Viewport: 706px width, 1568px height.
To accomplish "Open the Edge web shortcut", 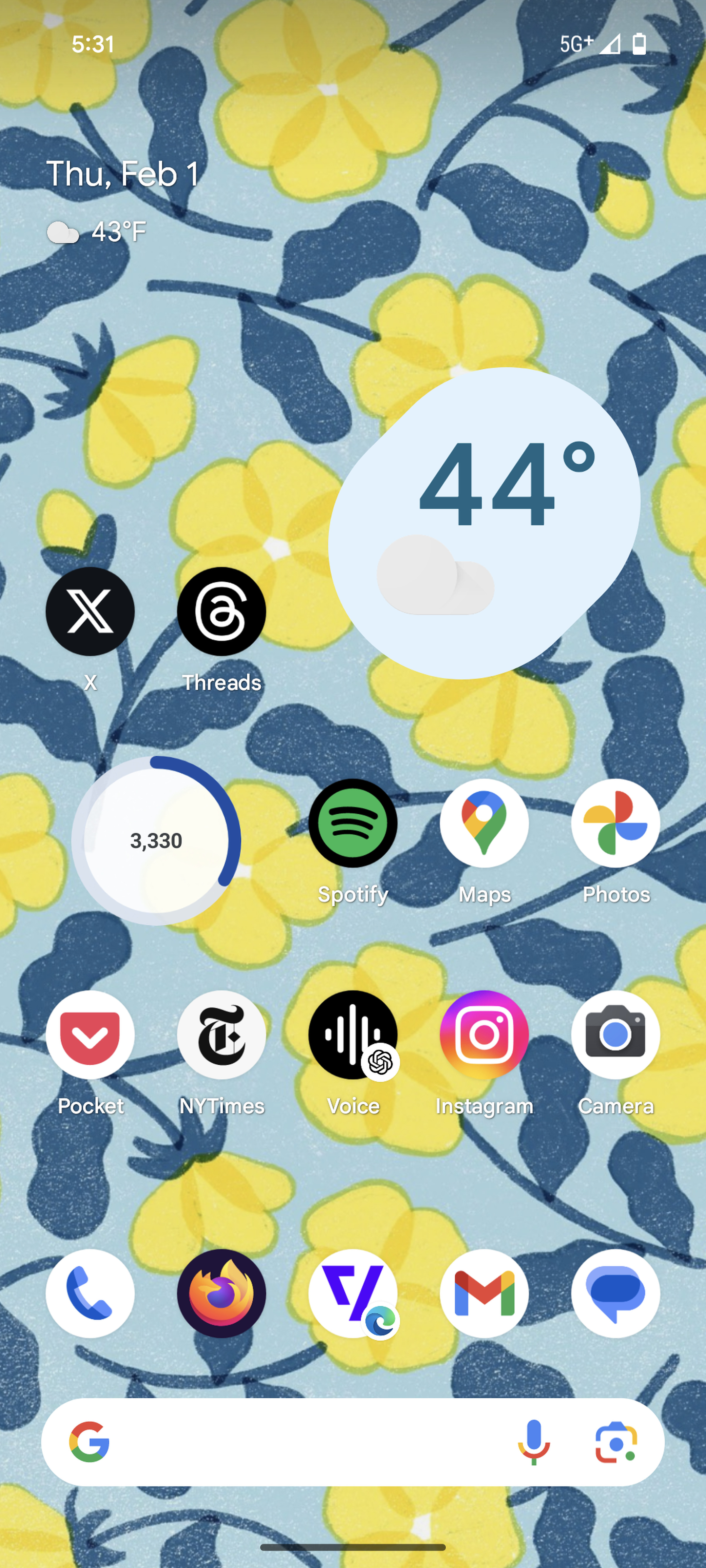I will tap(353, 1293).
